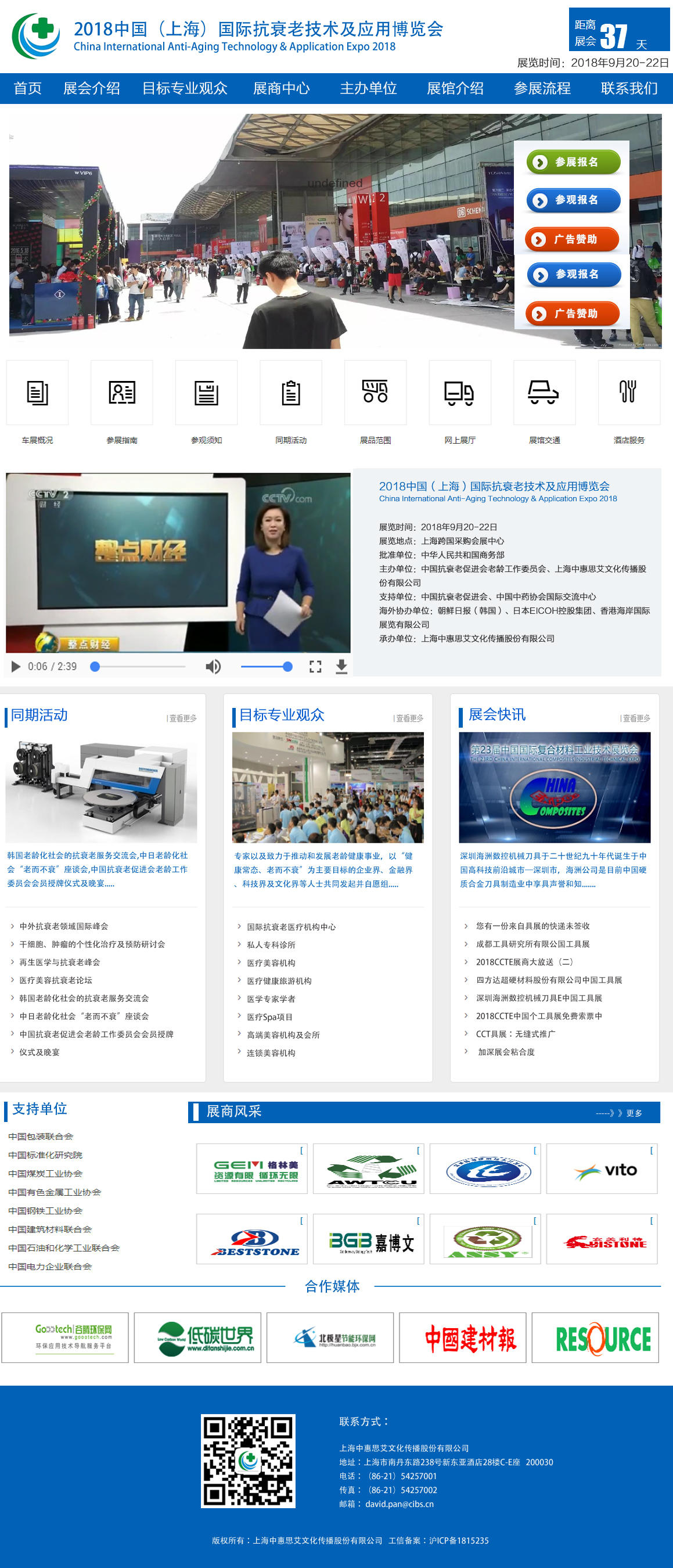Select the 车展概况 icon tile
Screen dimensions: 673x1568
tap(37, 393)
